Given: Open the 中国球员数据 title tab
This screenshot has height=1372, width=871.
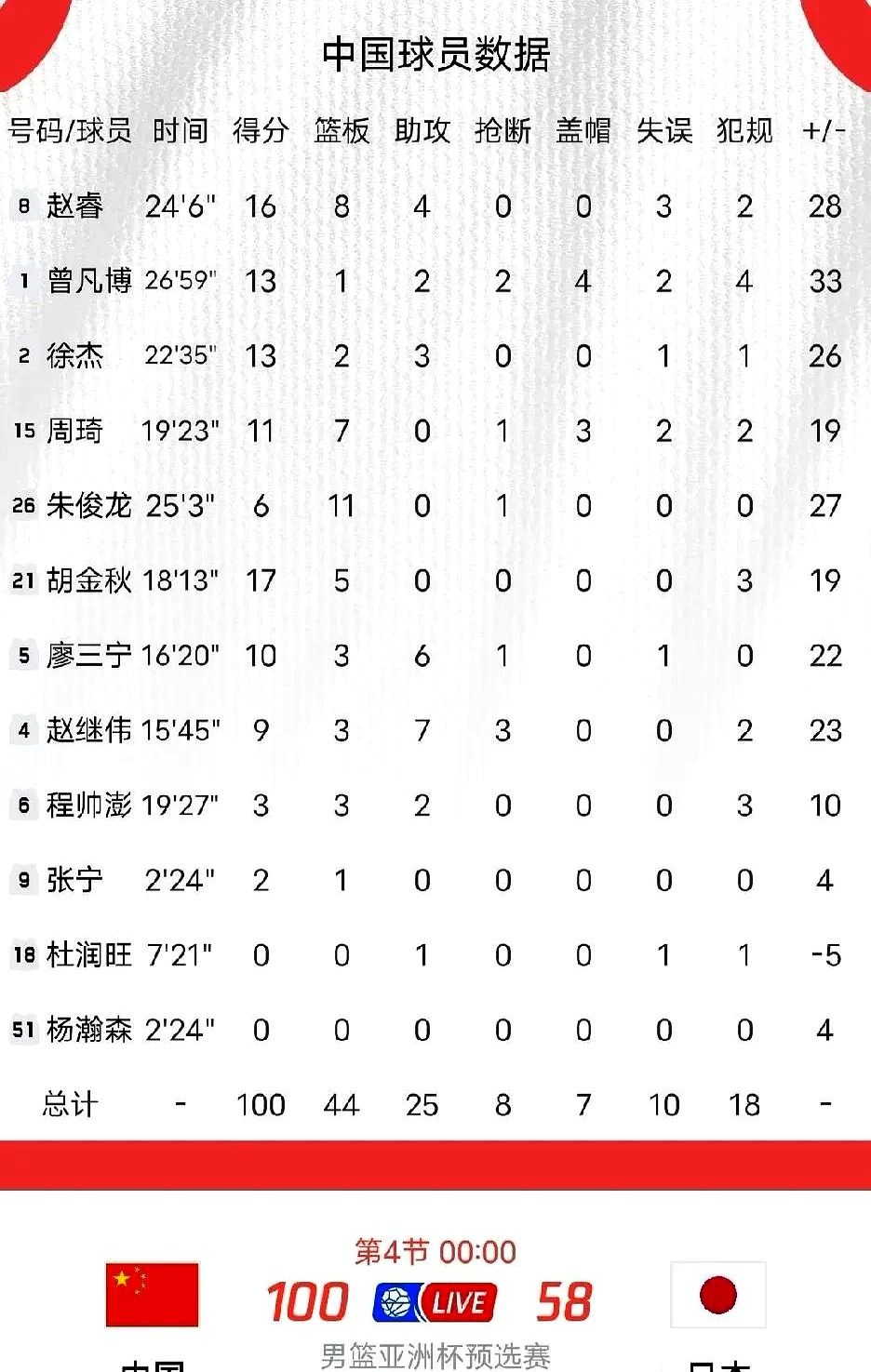Looking at the screenshot, I should [435, 53].
